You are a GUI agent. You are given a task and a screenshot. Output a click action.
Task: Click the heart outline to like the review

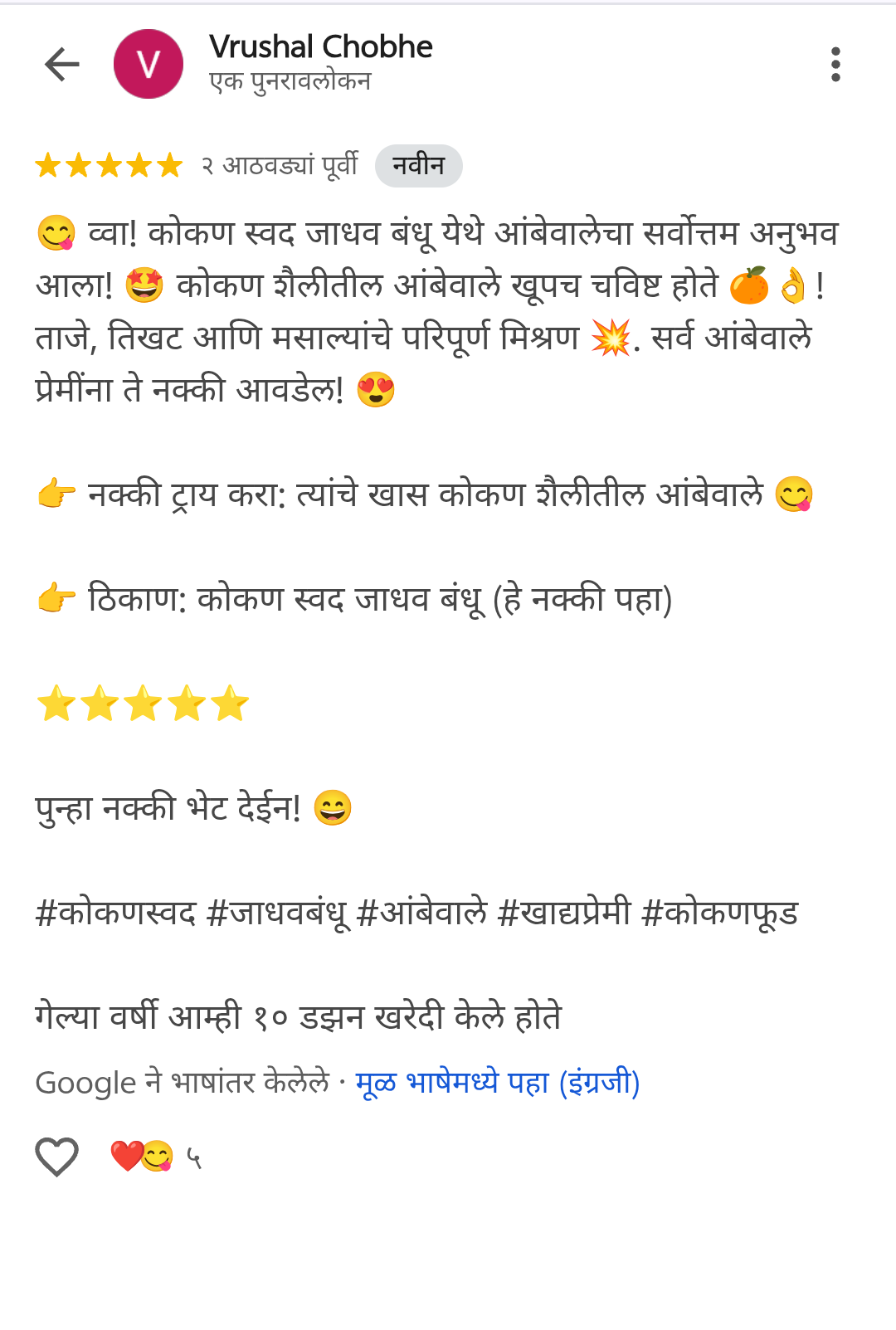[56, 1152]
